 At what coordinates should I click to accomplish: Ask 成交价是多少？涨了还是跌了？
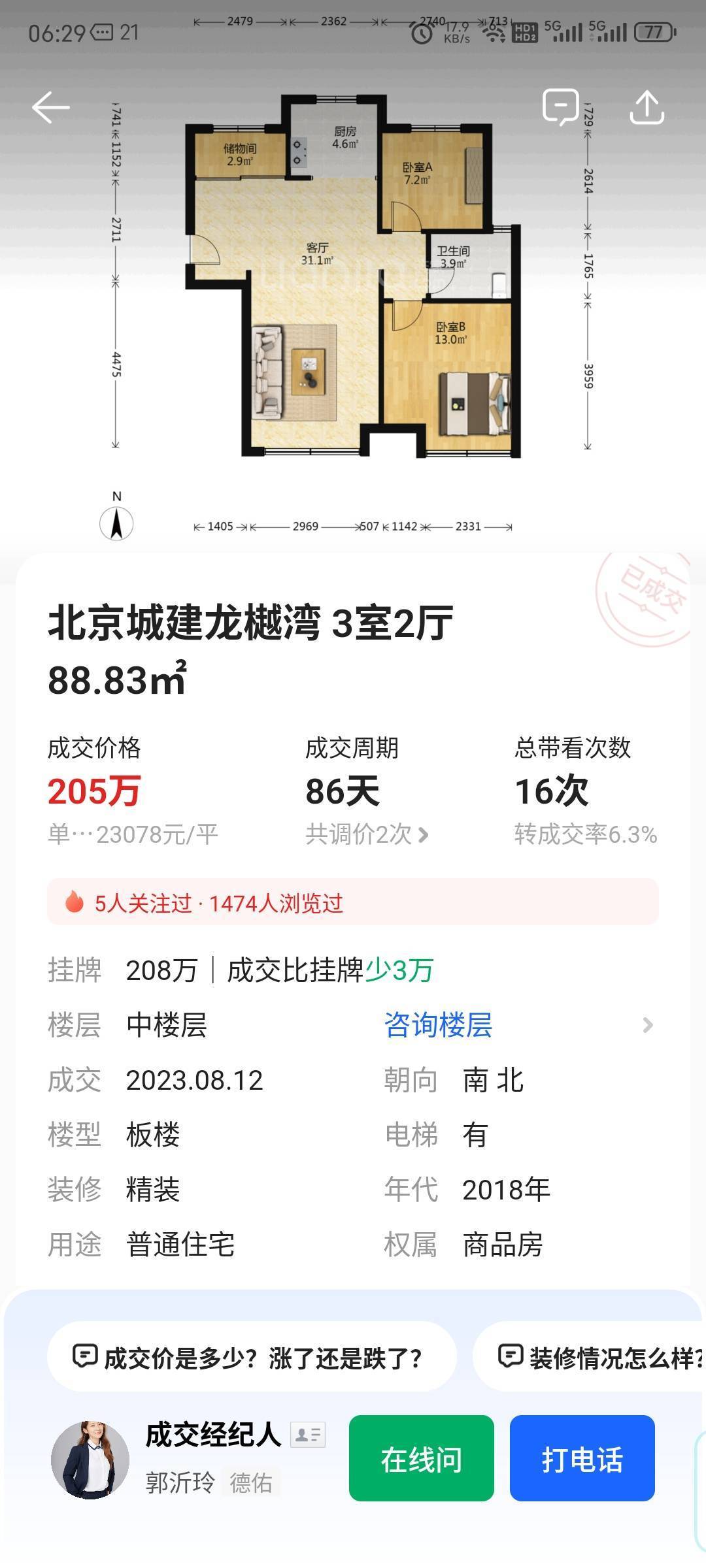[251, 1358]
